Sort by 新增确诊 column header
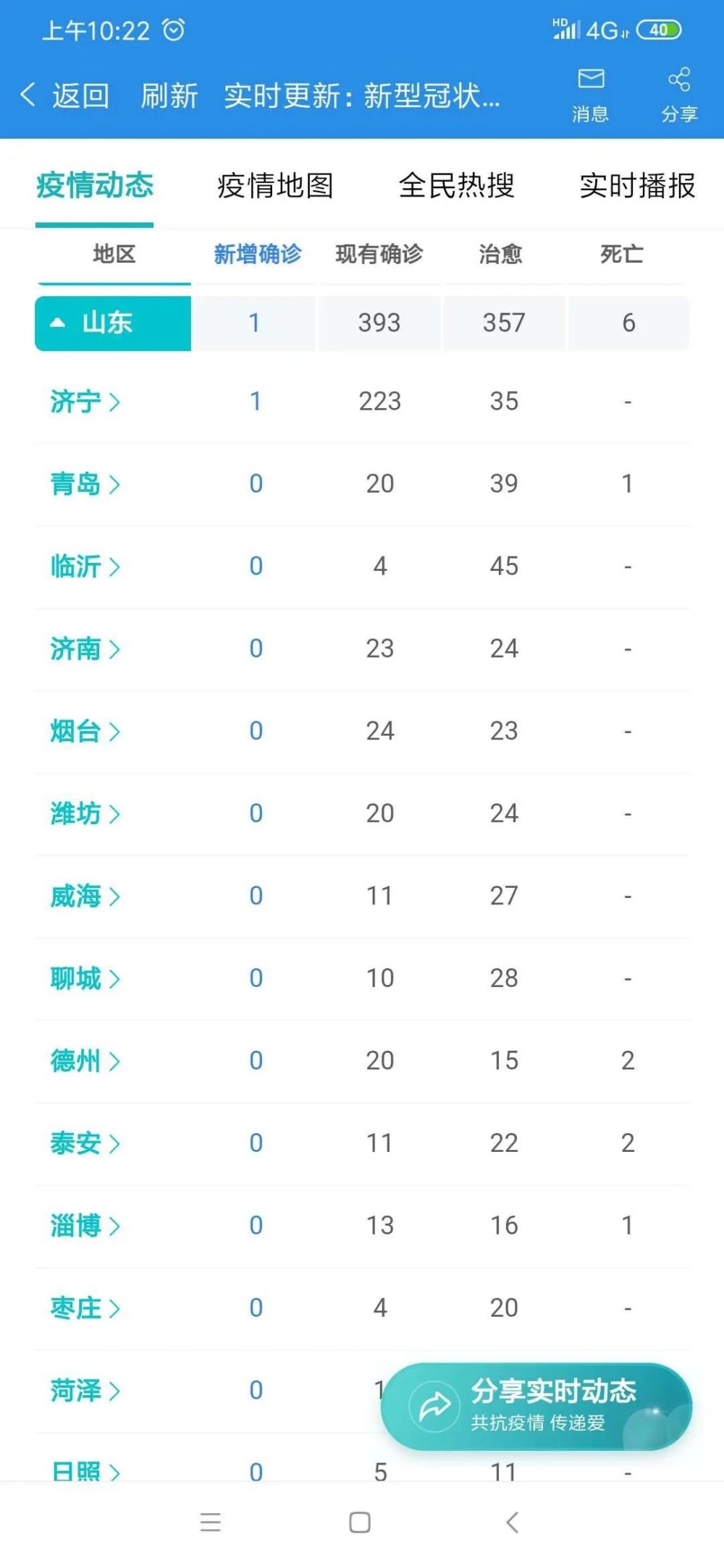 pos(257,254)
